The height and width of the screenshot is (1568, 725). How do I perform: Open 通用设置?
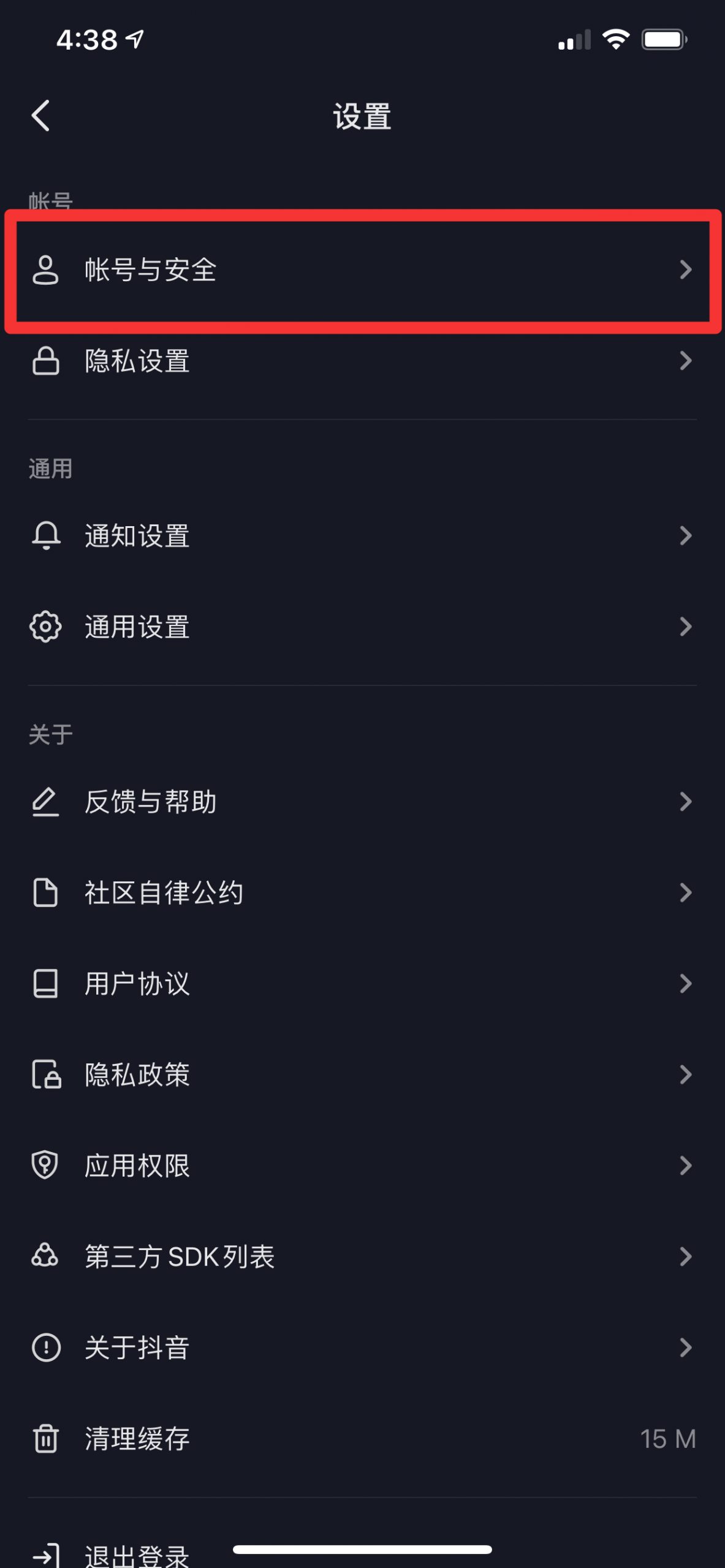[362, 627]
